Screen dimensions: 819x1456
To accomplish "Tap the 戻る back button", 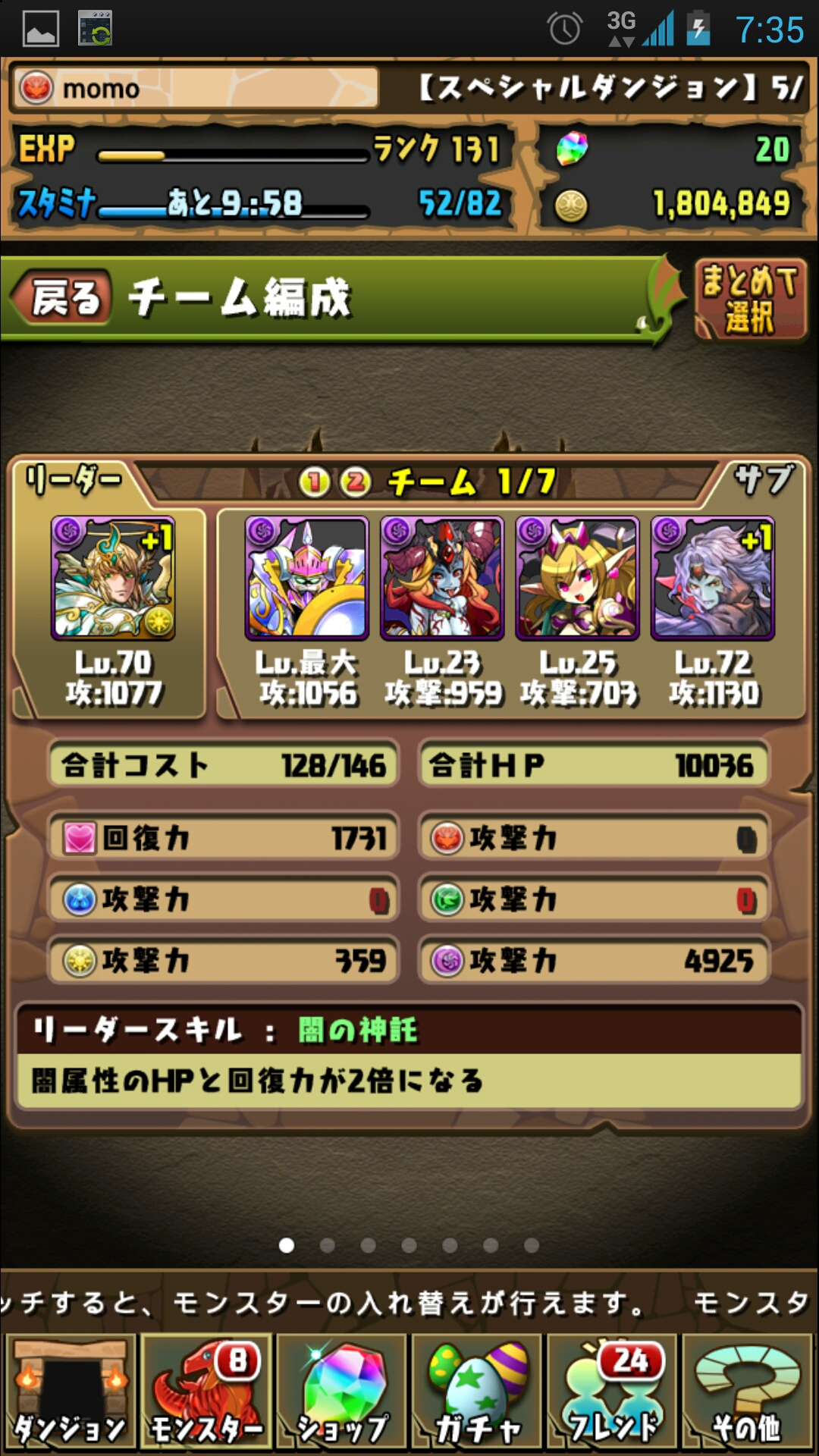I will [64, 298].
